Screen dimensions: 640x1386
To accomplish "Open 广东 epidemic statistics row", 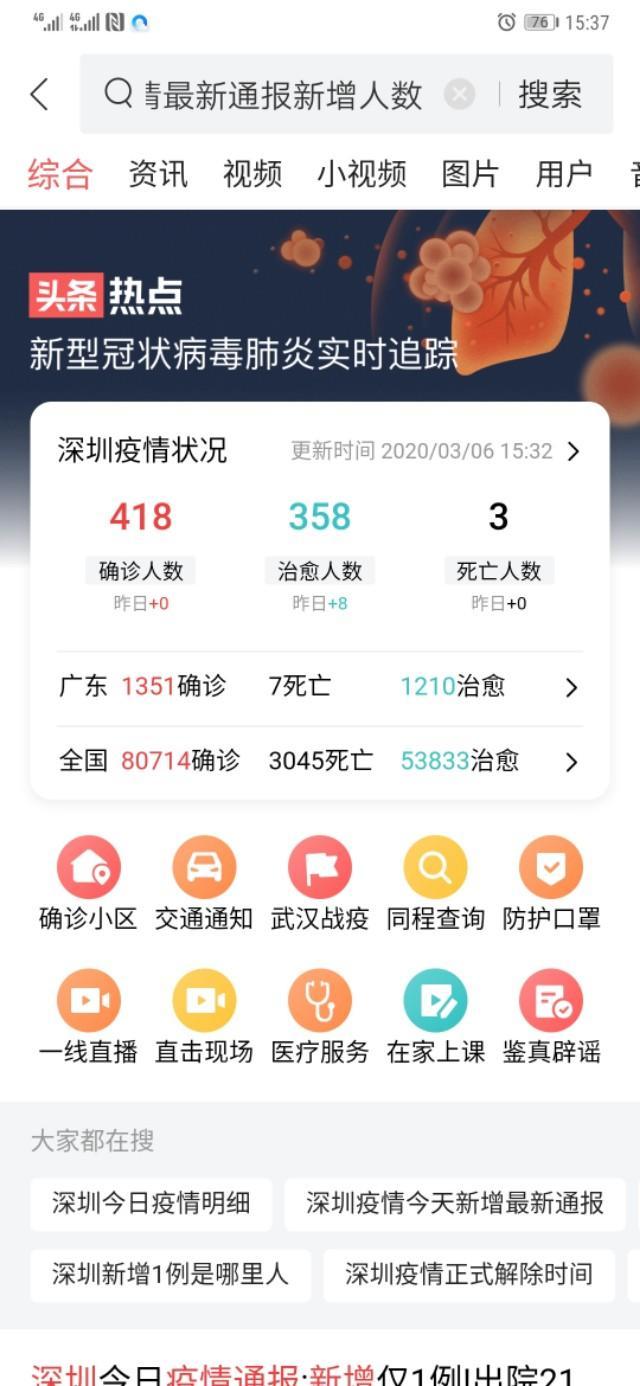I will pos(320,687).
